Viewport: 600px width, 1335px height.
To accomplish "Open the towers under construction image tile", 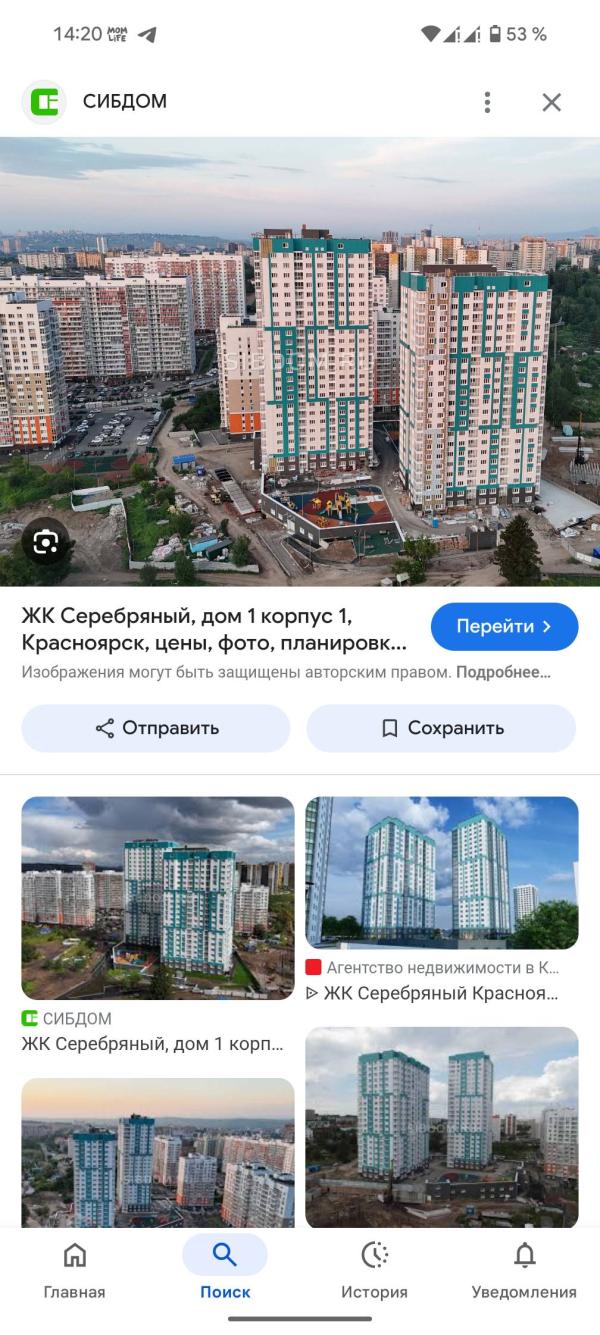I will coord(441,1127).
